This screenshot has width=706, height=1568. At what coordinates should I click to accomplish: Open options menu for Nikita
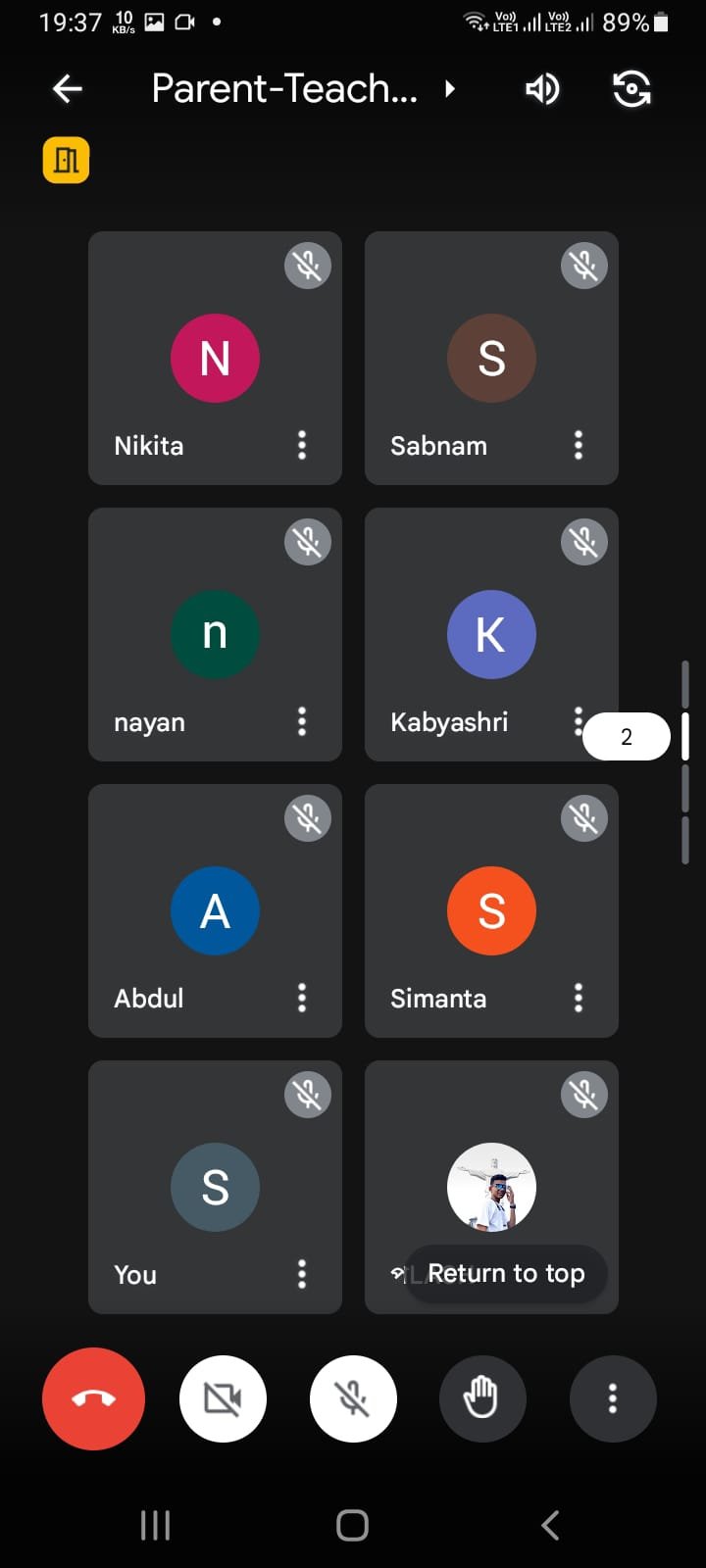point(302,445)
